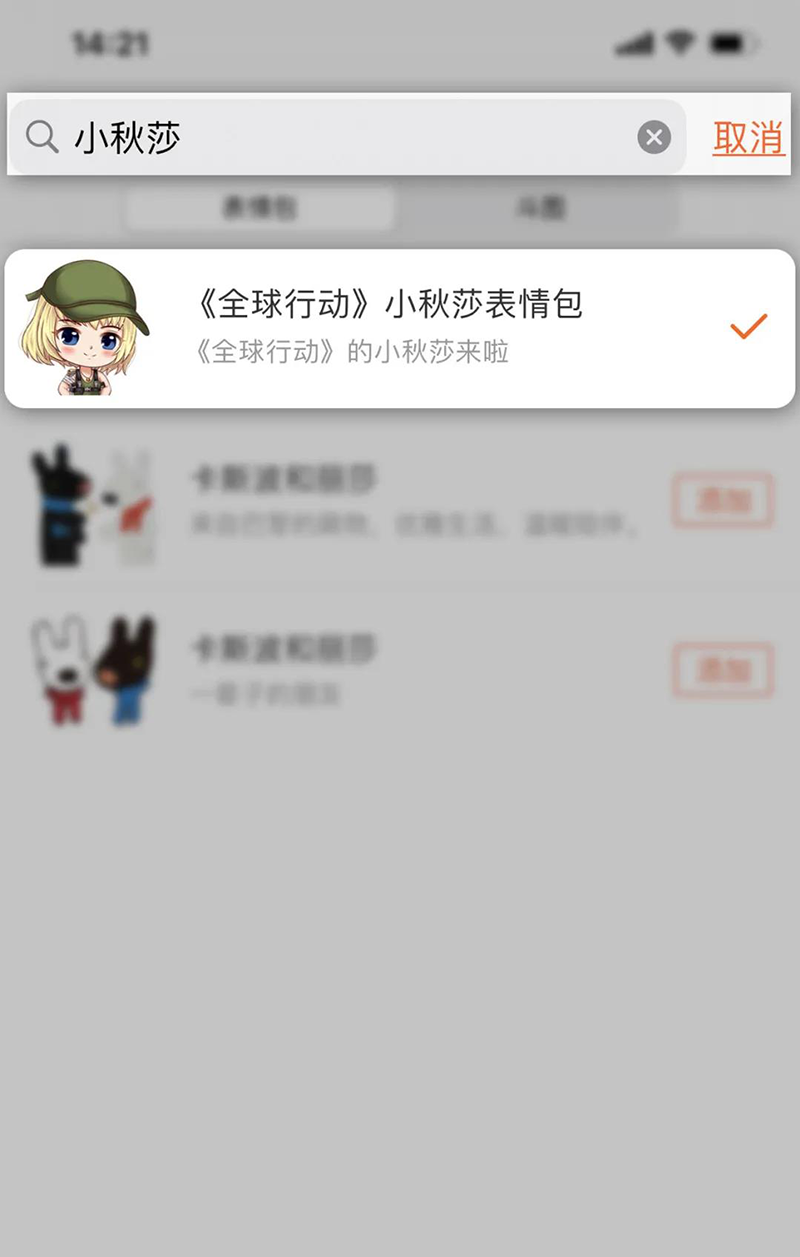Image resolution: width=800 pixels, height=1257 pixels.
Task: Tap 取消 to cancel the search
Action: pyautogui.click(x=748, y=137)
